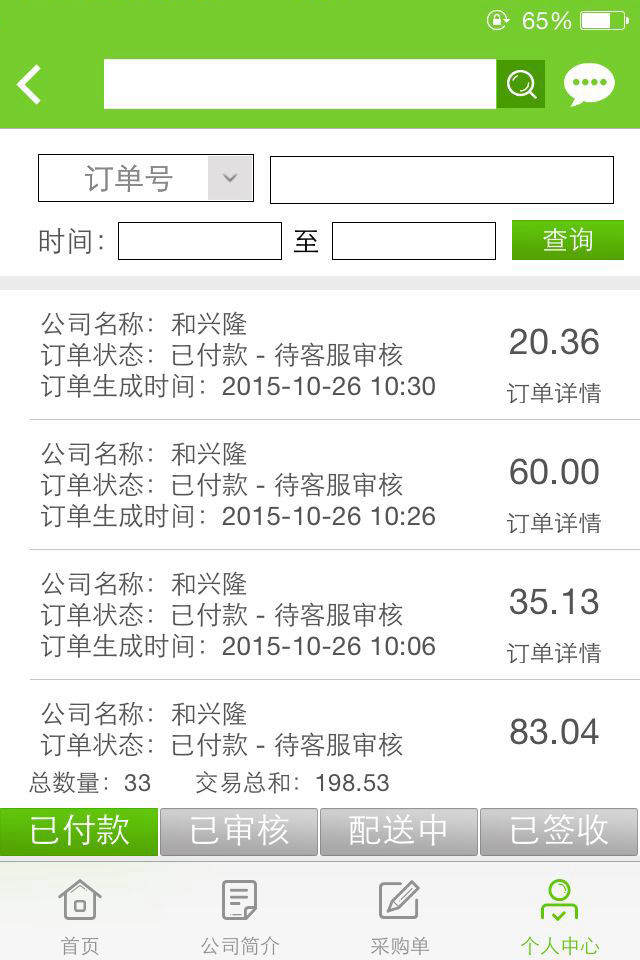Viewport: 640px width, 960px height.
Task: Tap the magnifier search icon
Action: [x=521, y=84]
